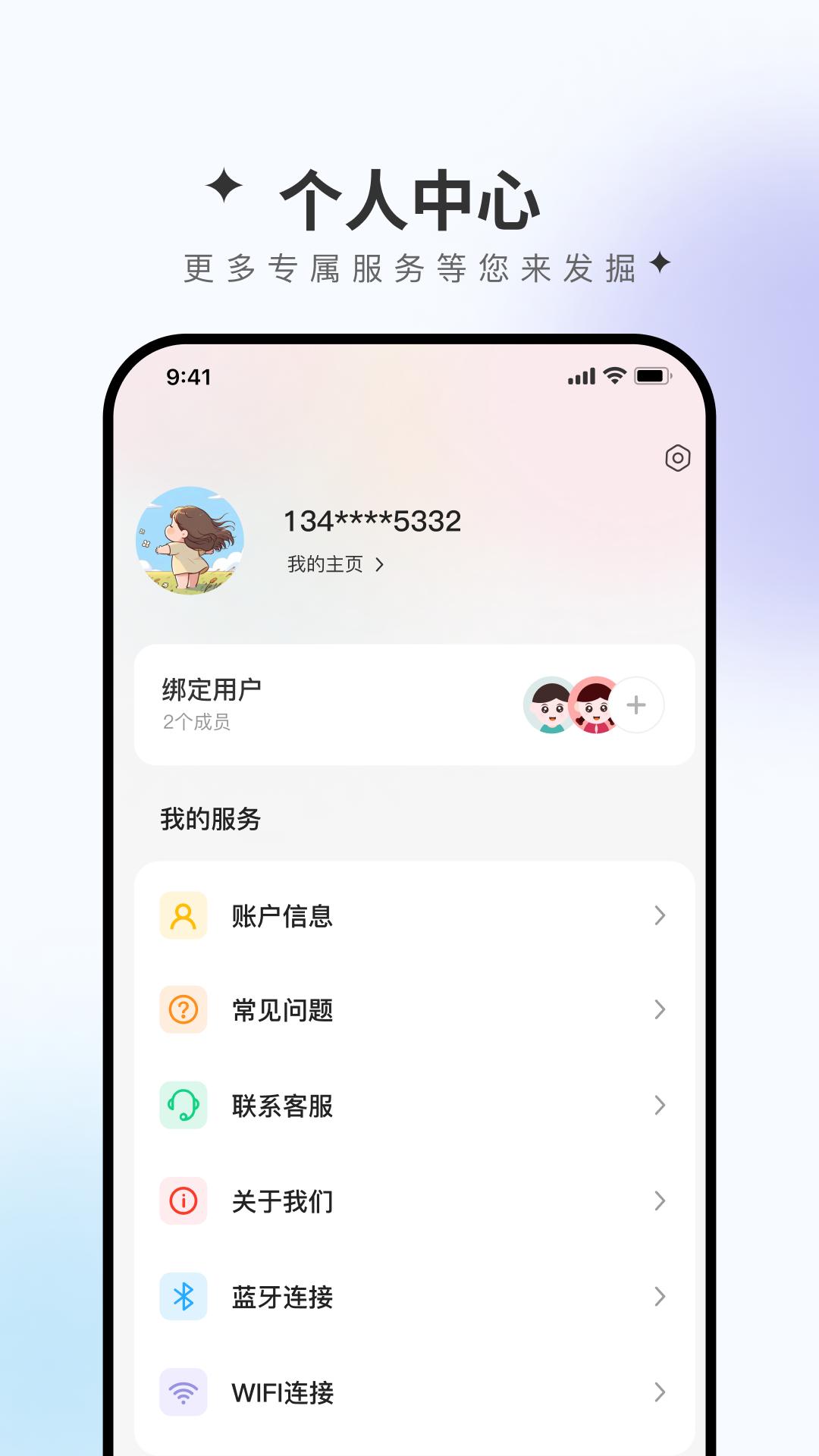Click the + button to add member
819x1456 pixels.
tap(635, 705)
